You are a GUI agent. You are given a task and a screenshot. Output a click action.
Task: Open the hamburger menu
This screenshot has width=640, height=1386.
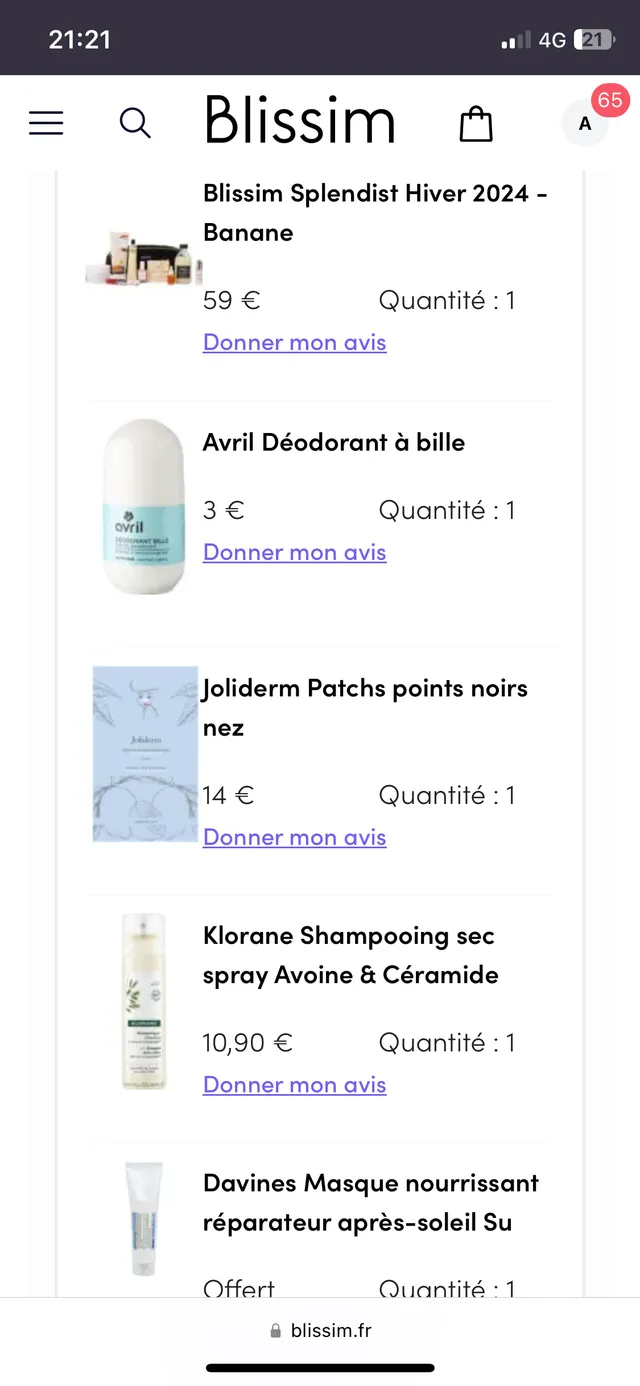point(46,123)
